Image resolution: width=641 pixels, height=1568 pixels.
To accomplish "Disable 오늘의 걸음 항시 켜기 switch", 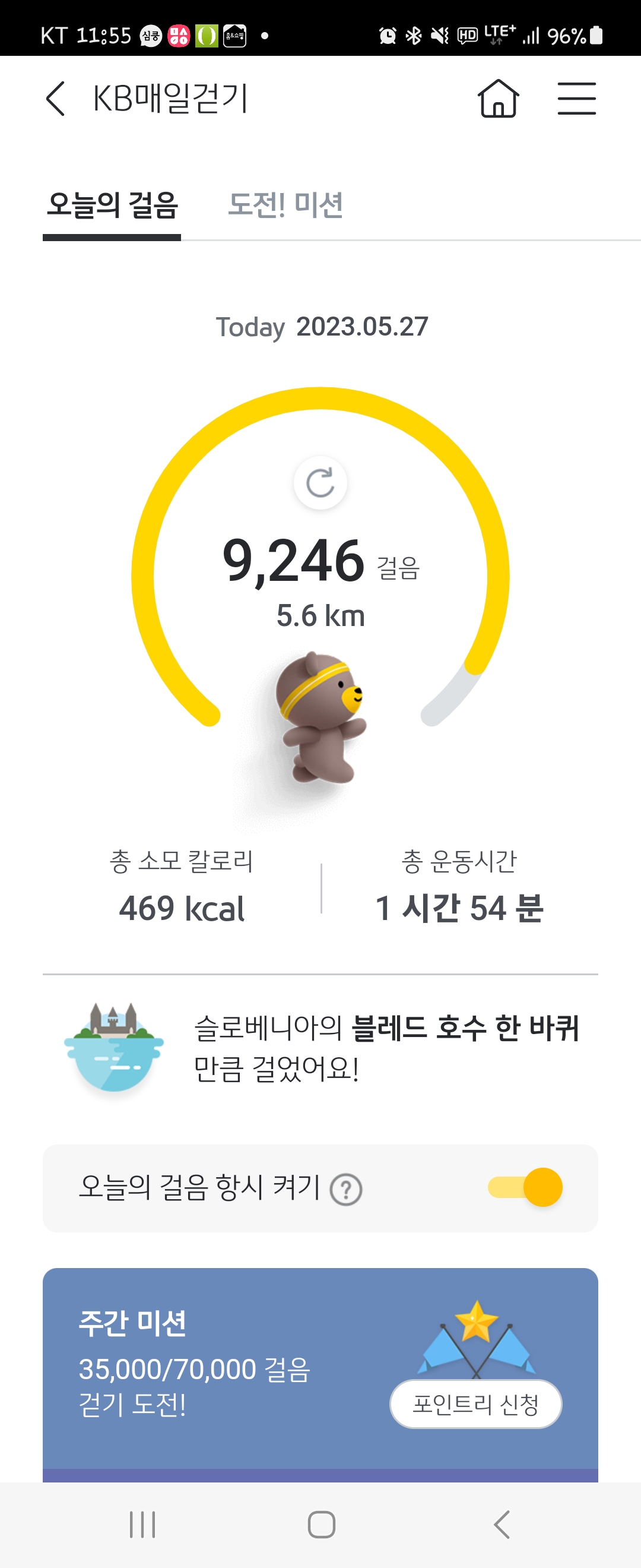I will tap(525, 1187).
